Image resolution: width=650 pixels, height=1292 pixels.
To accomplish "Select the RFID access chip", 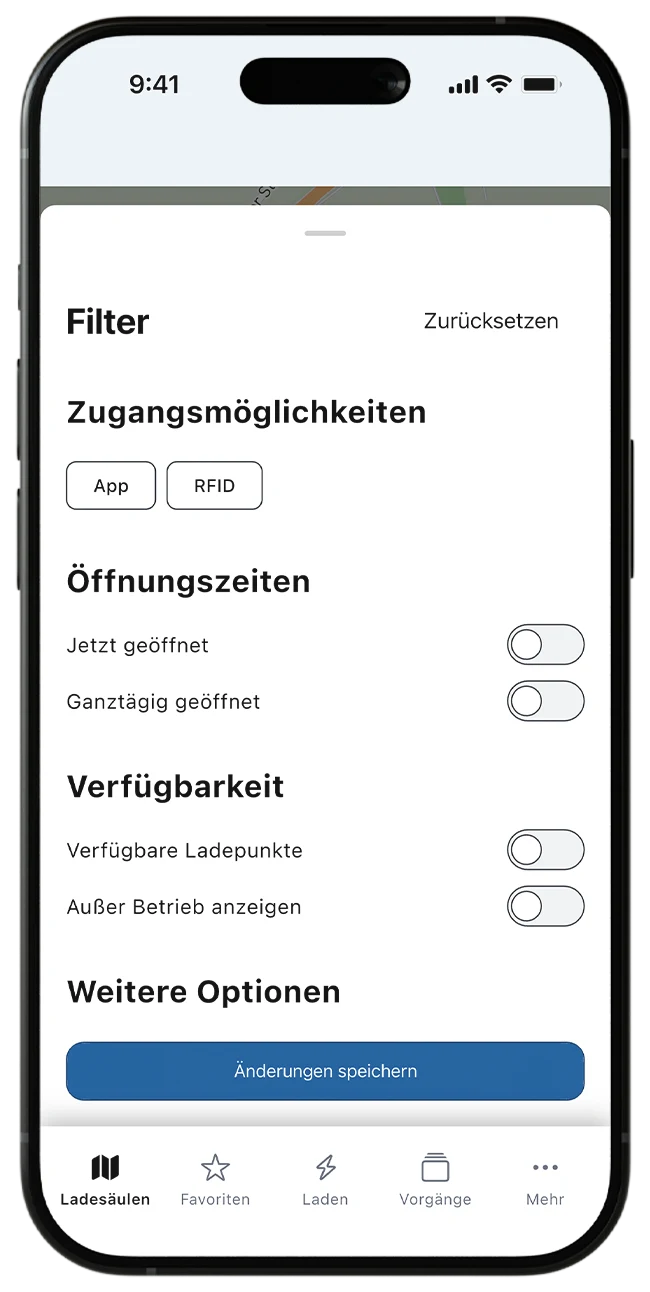I will point(214,486).
